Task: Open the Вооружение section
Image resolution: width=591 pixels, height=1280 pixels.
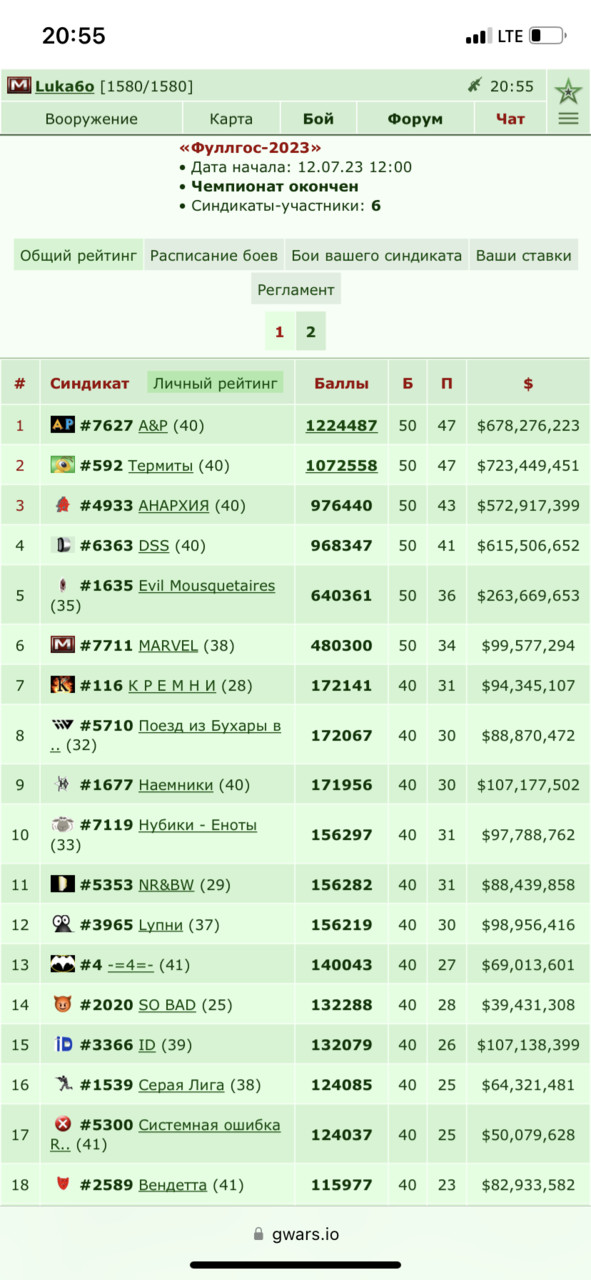Action: point(91,119)
